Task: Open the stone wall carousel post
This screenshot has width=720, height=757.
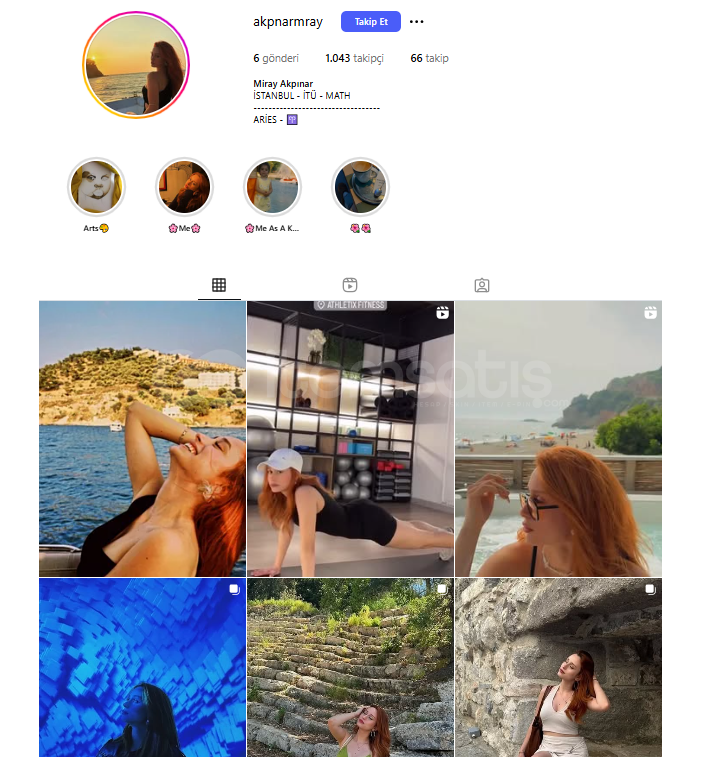Action: [x=558, y=667]
